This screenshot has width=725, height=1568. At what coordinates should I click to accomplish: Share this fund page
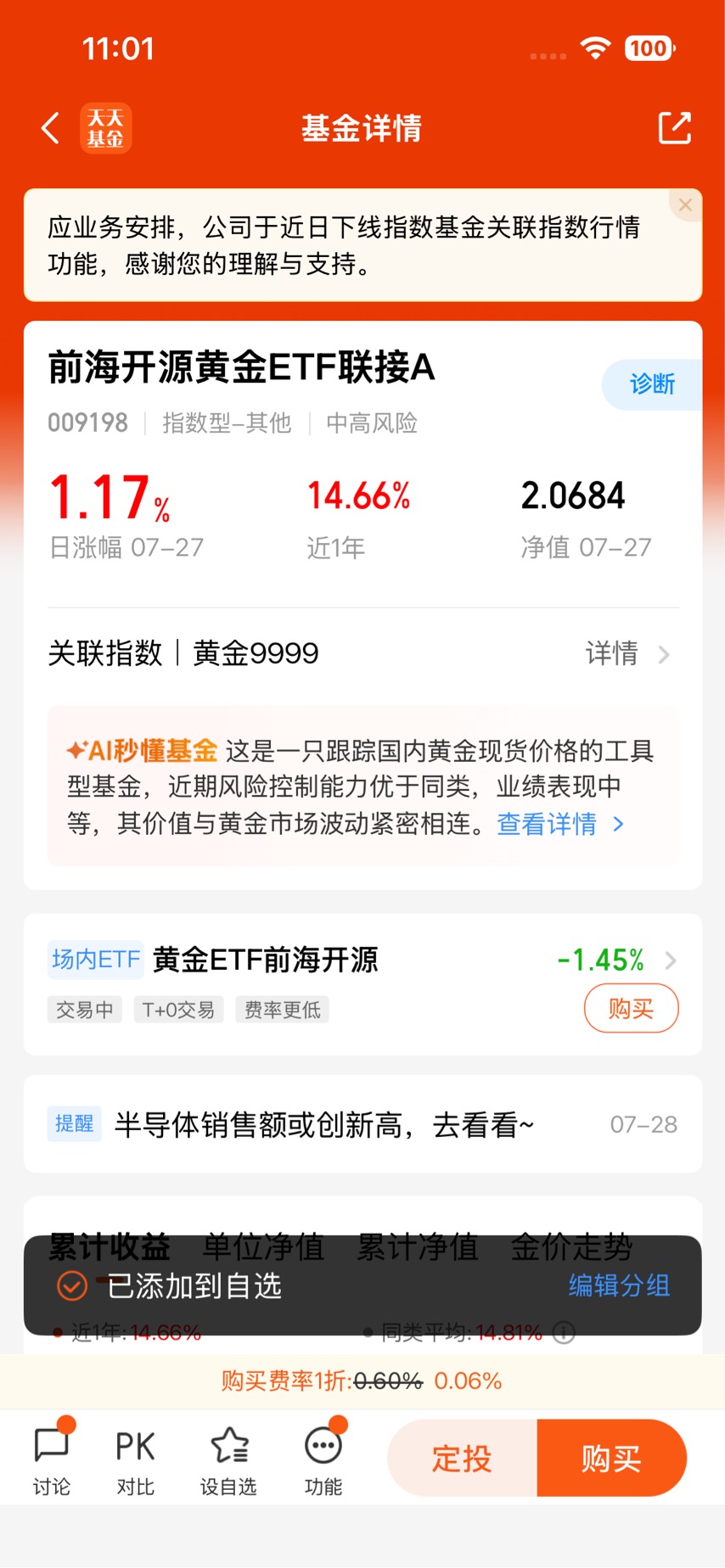coord(675,128)
